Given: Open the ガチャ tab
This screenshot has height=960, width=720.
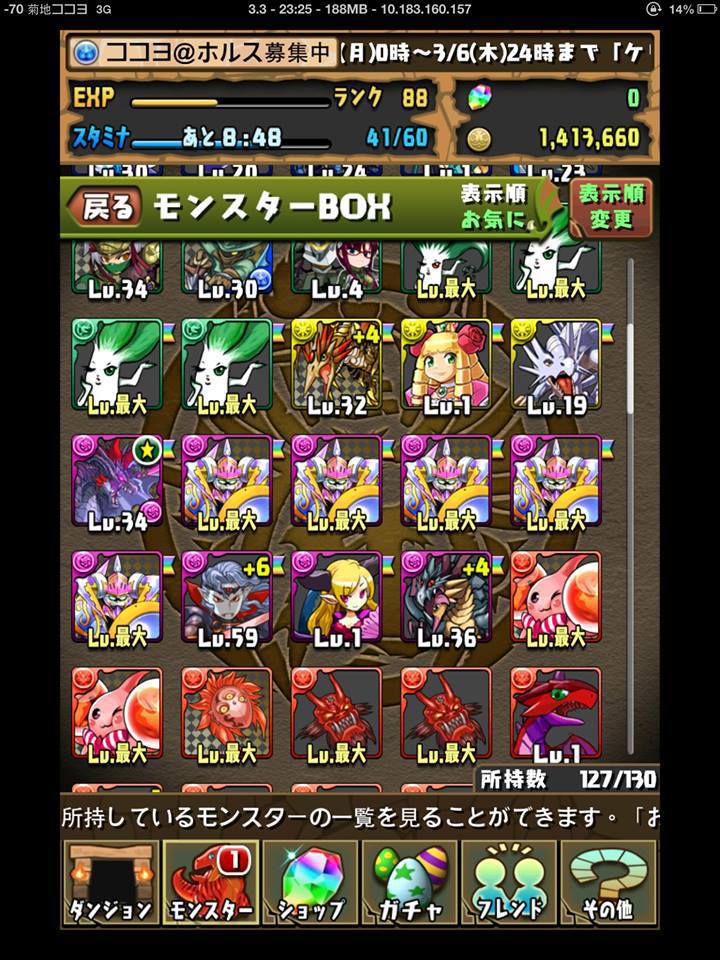Looking at the screenshot, I should [x=409, y=885].
